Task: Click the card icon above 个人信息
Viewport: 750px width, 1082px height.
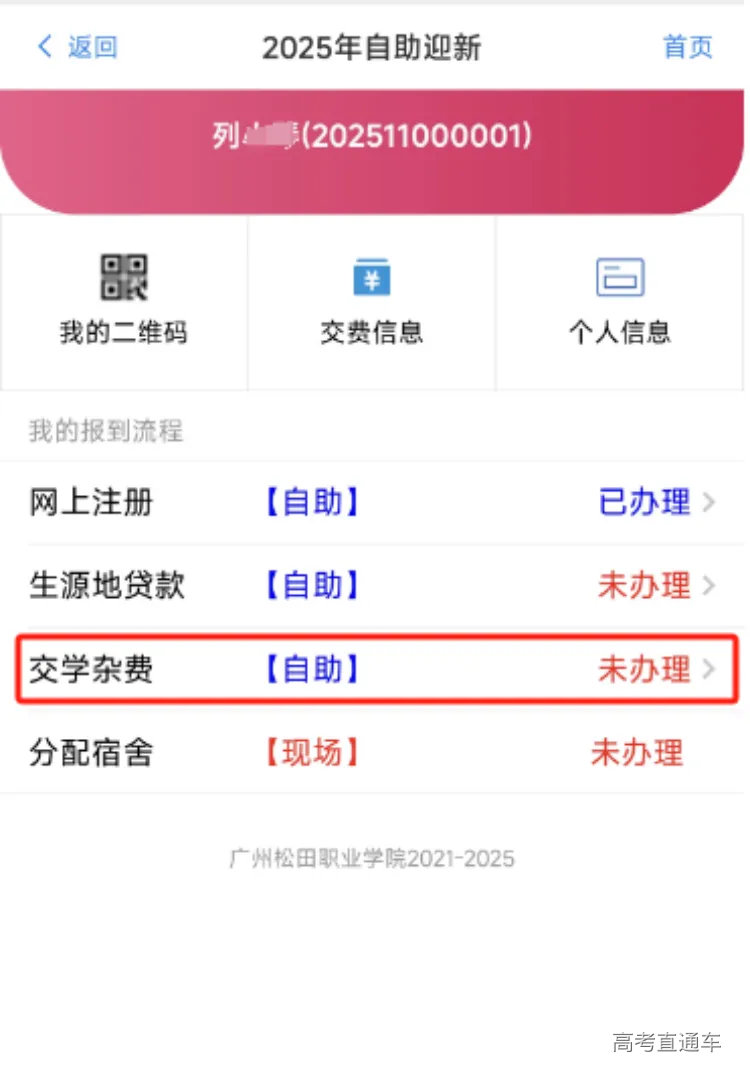Action: tap(619, 276)
